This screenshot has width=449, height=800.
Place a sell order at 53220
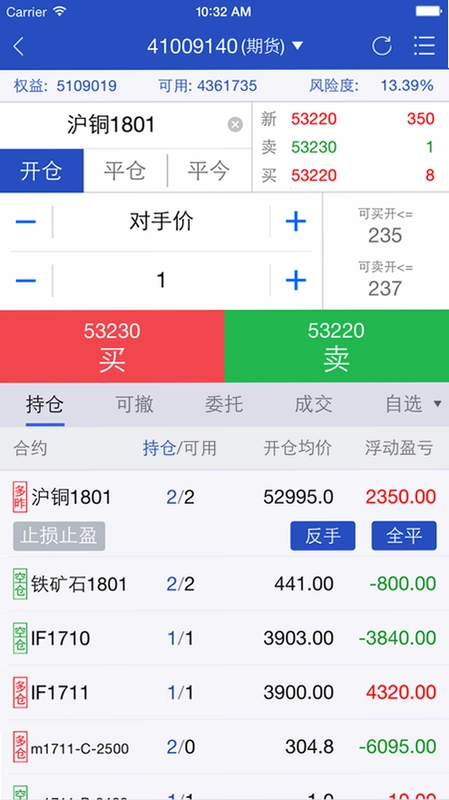(337, 346)
